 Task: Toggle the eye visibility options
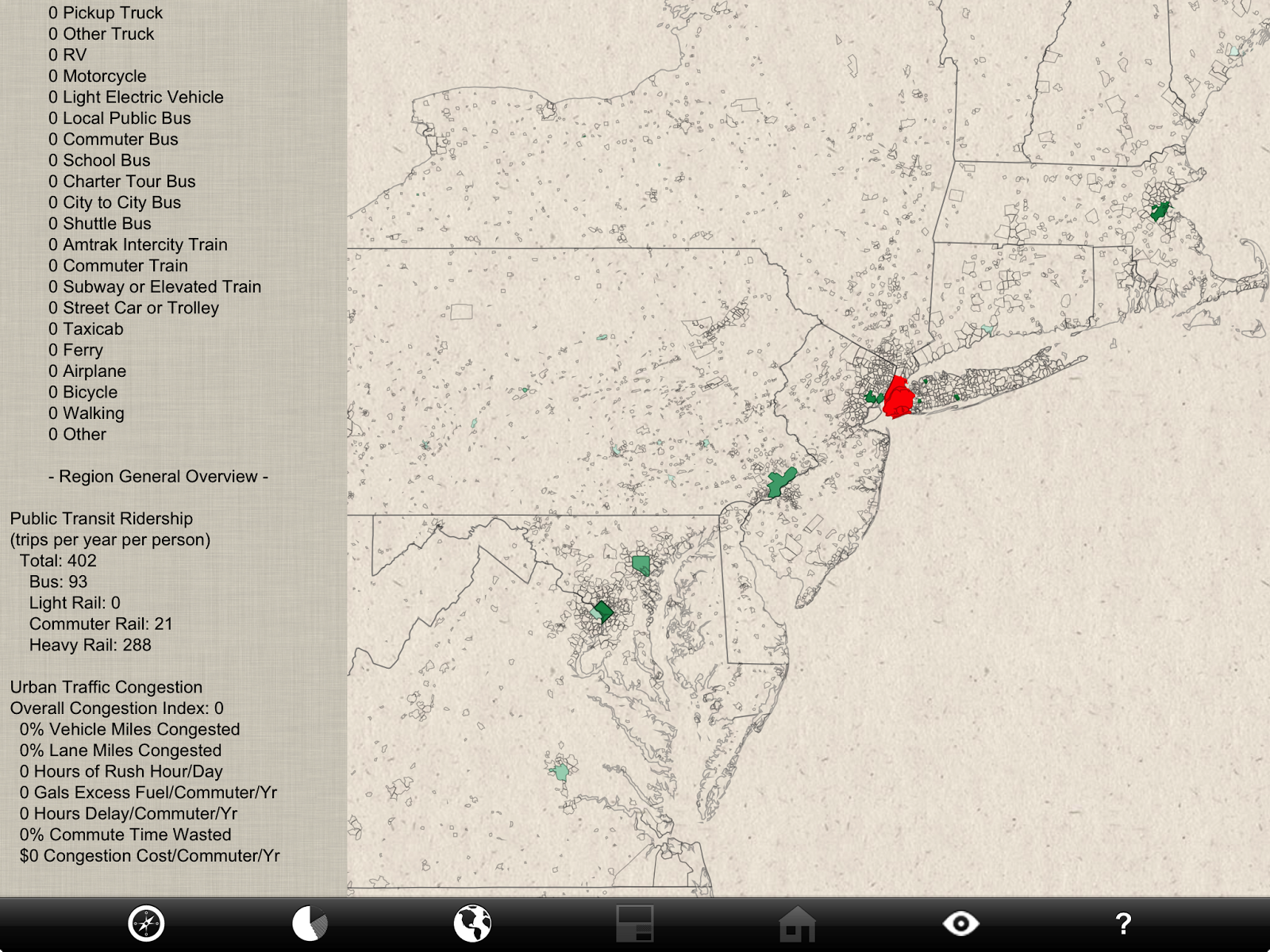click(960, 923)
